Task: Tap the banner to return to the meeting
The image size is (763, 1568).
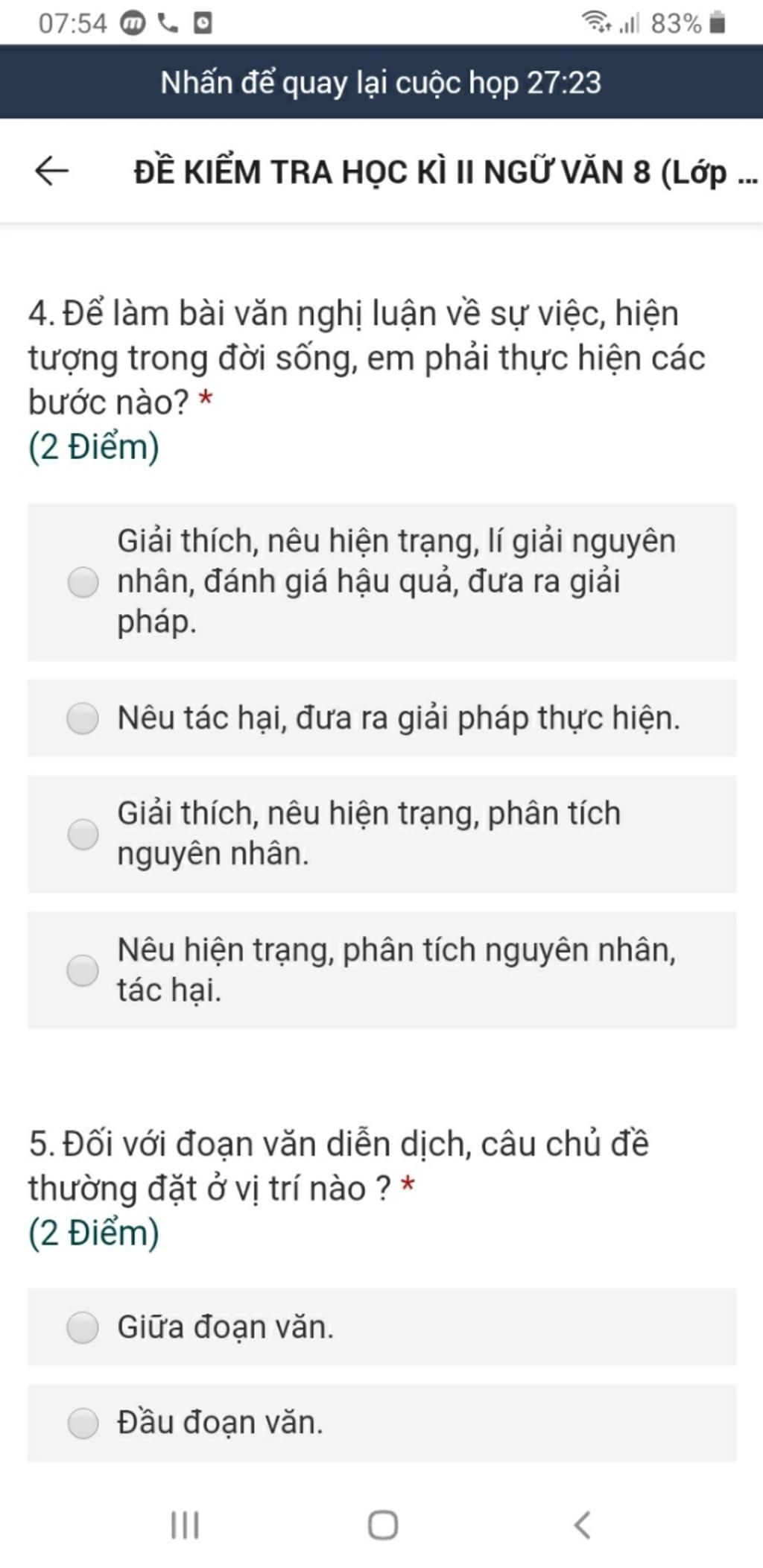Action: point(381,82)
